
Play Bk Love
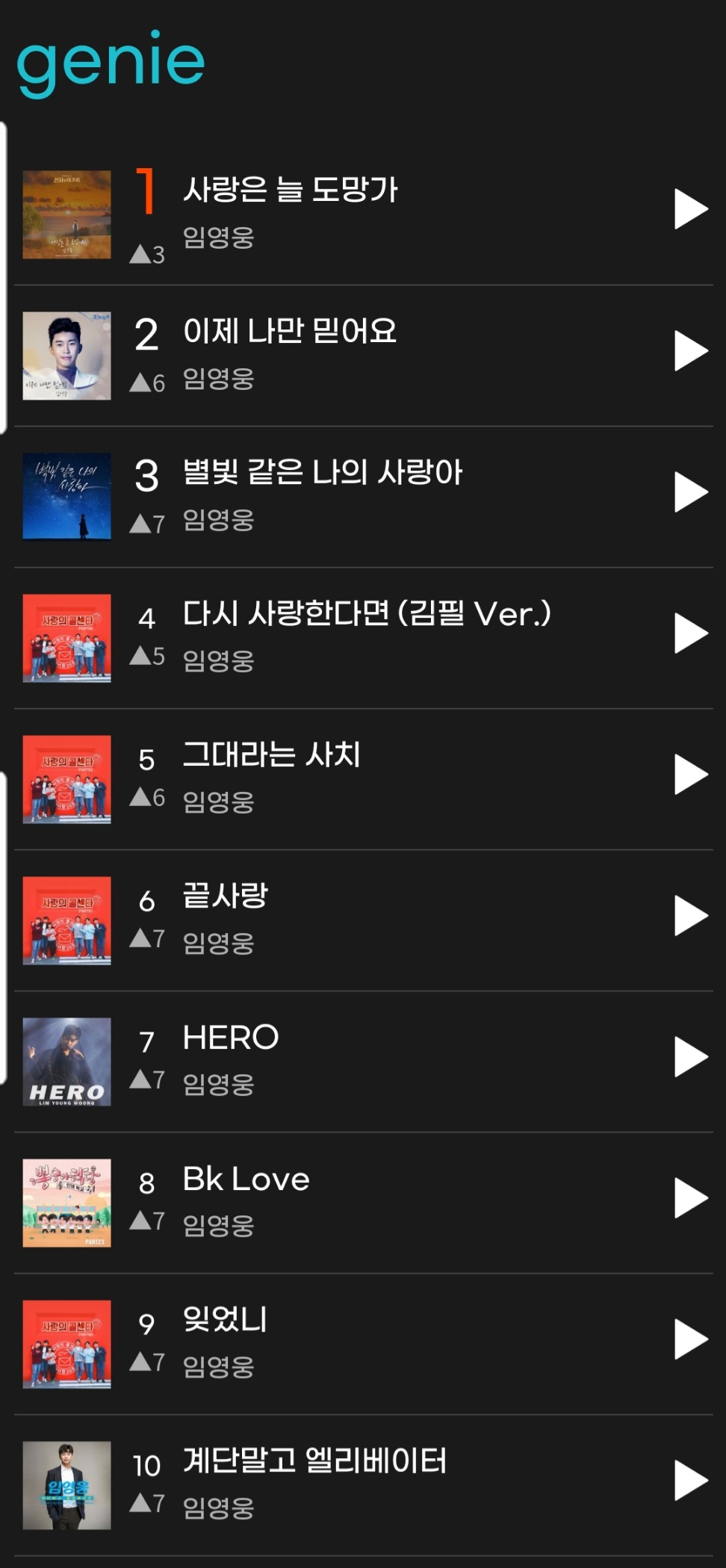point(691,1197)
